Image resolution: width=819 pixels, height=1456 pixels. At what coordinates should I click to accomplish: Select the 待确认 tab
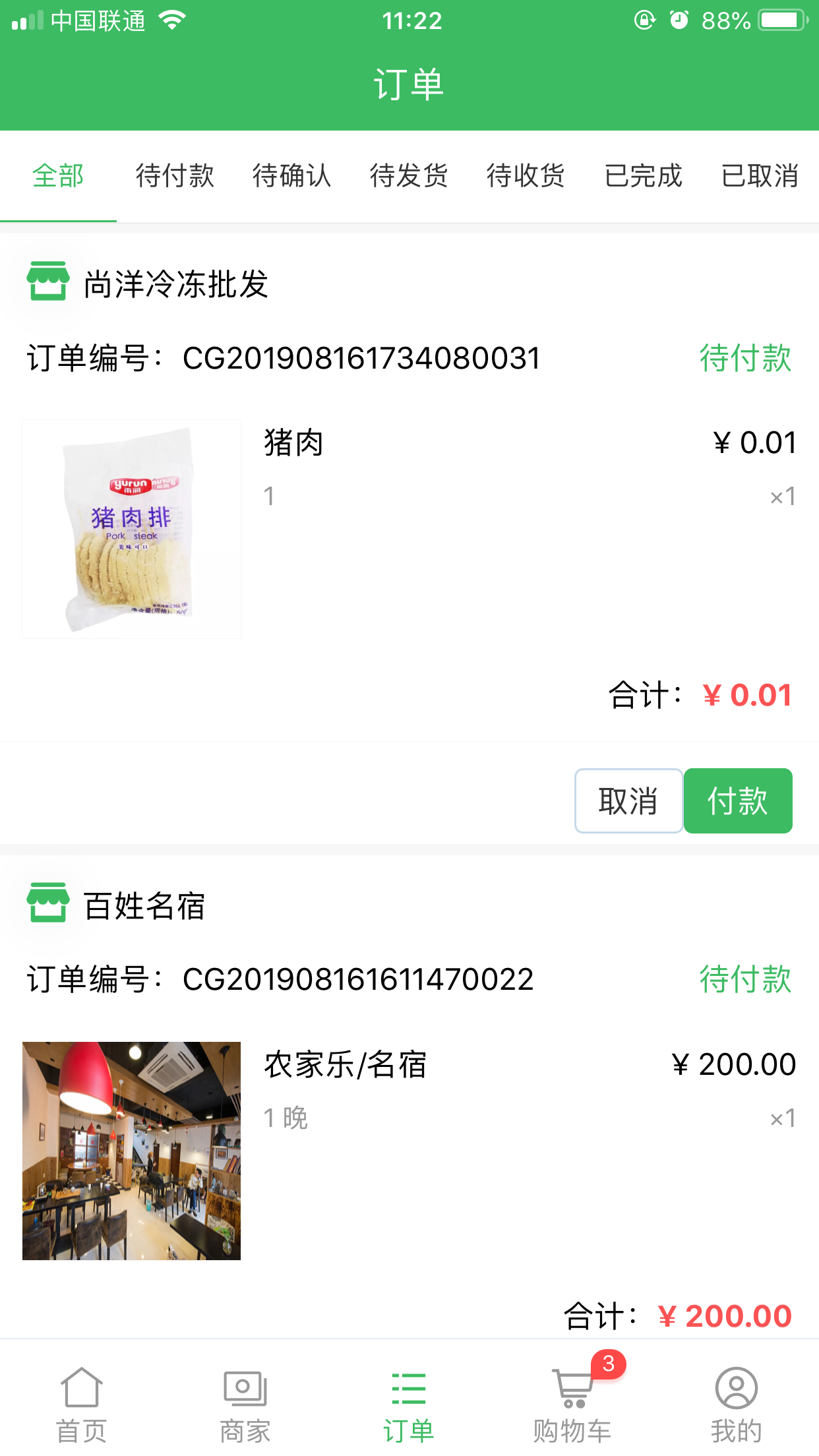pos(291,175)
